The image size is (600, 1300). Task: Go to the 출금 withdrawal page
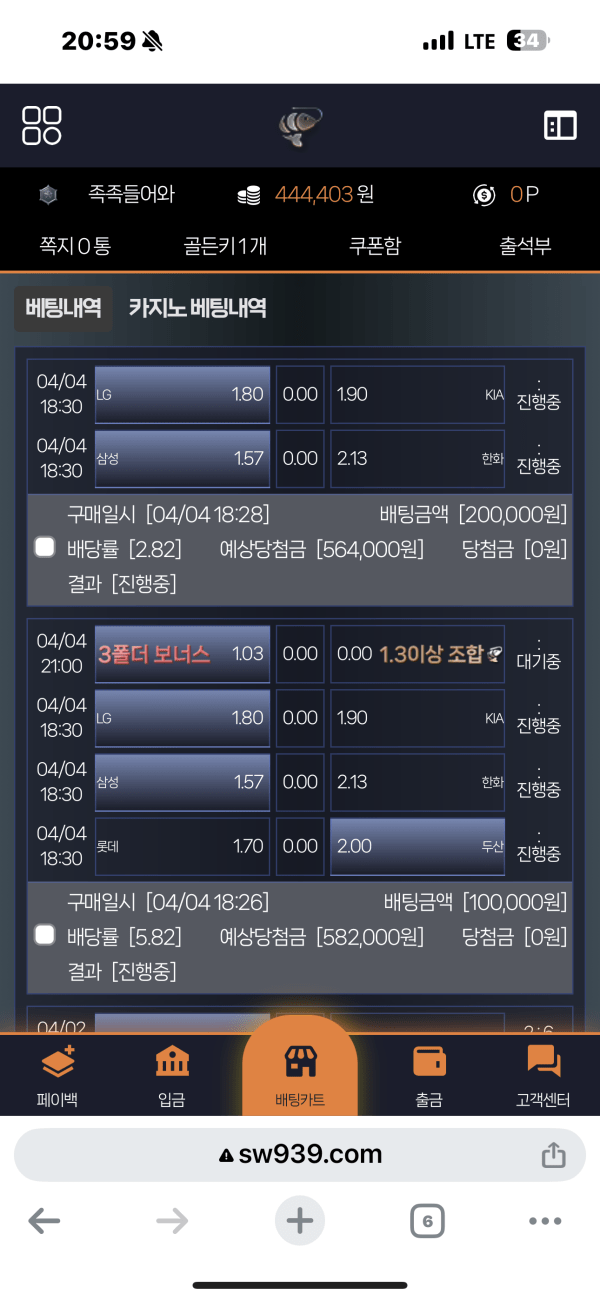click(x=429, y=1075)
